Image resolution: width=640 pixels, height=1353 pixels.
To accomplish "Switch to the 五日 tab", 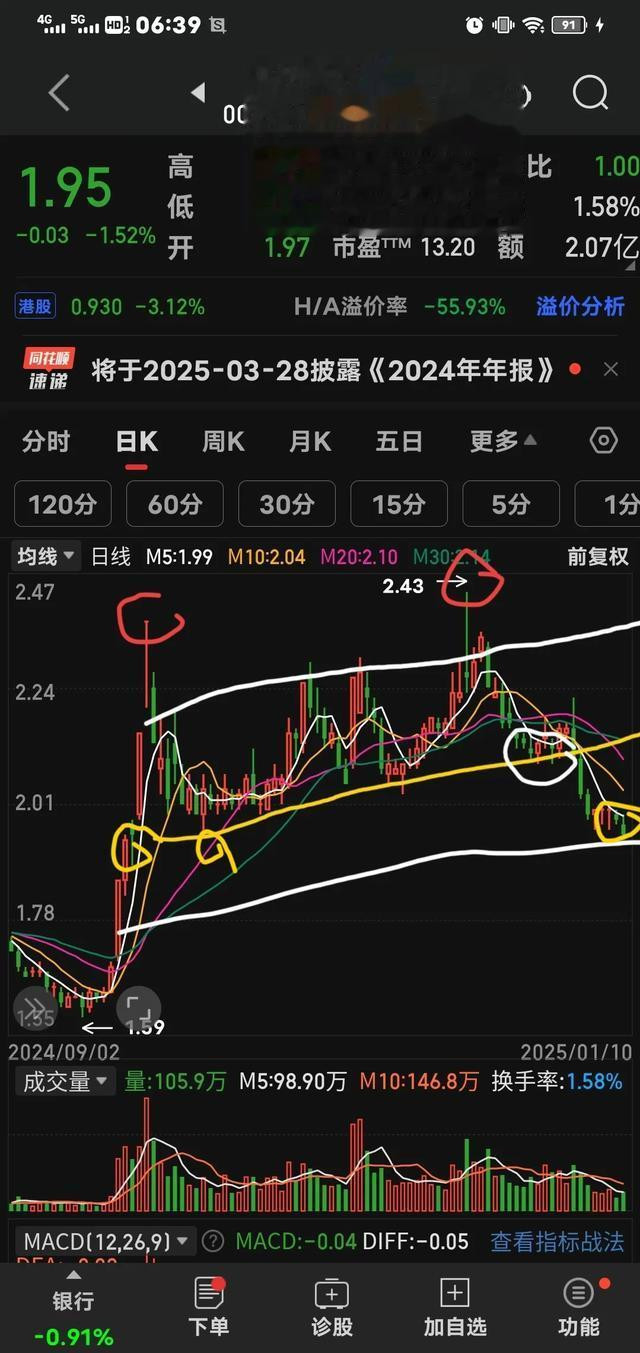I will (x=399, y=441).
